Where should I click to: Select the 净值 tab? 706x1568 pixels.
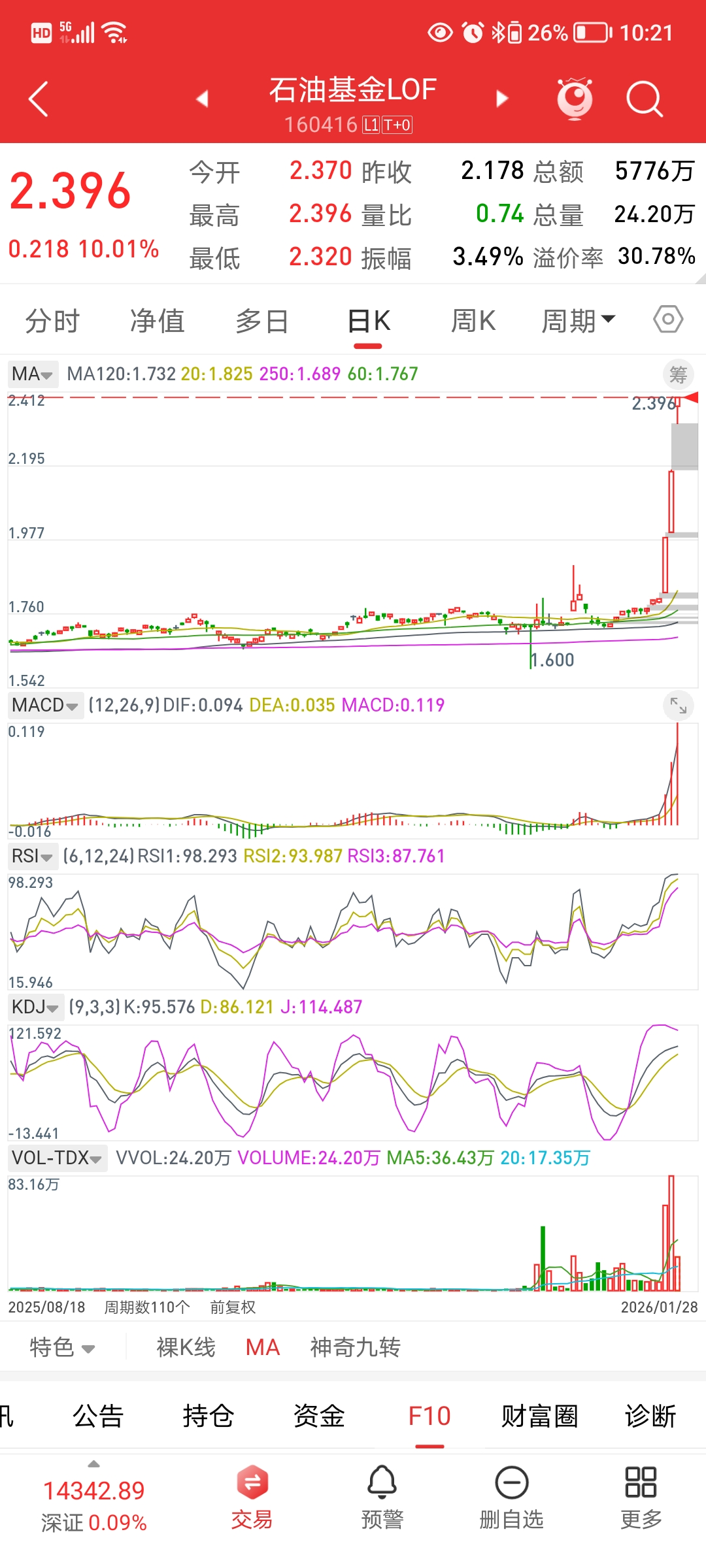(x=157, y=321)
